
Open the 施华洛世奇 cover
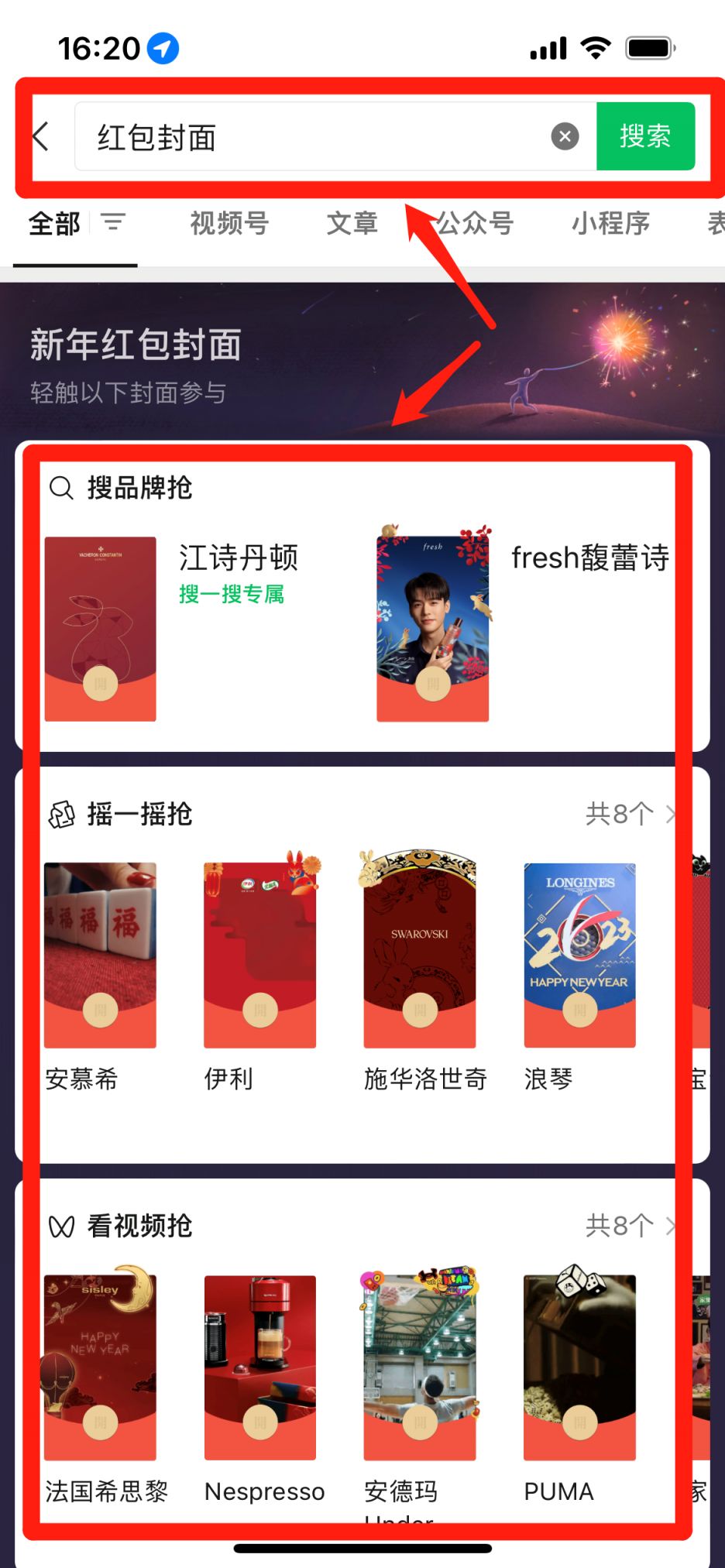coord(420,955)
